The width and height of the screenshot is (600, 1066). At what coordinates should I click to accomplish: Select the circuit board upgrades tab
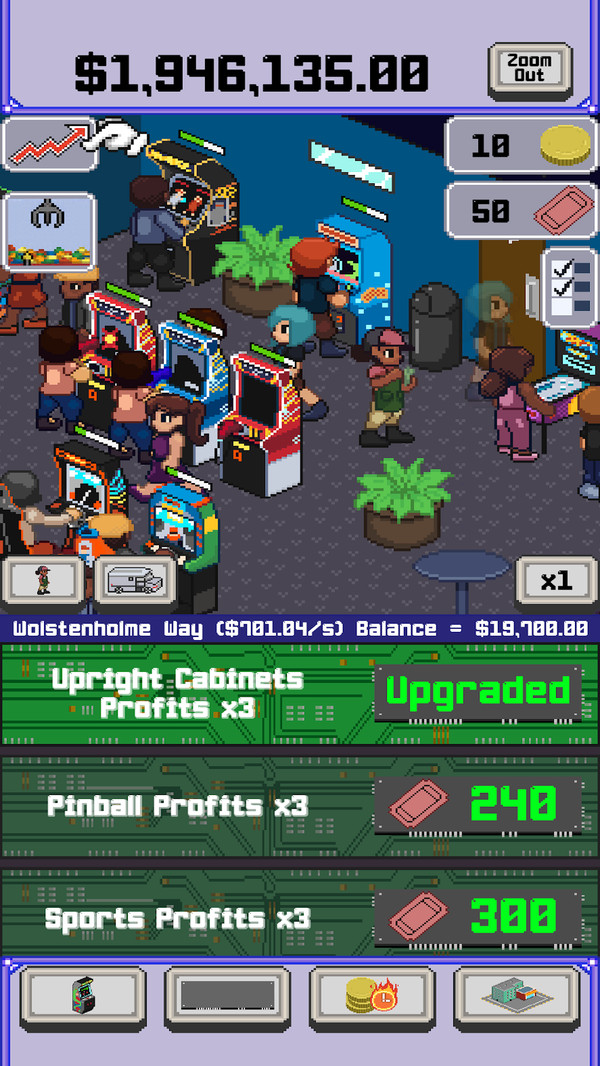(227, 997)
